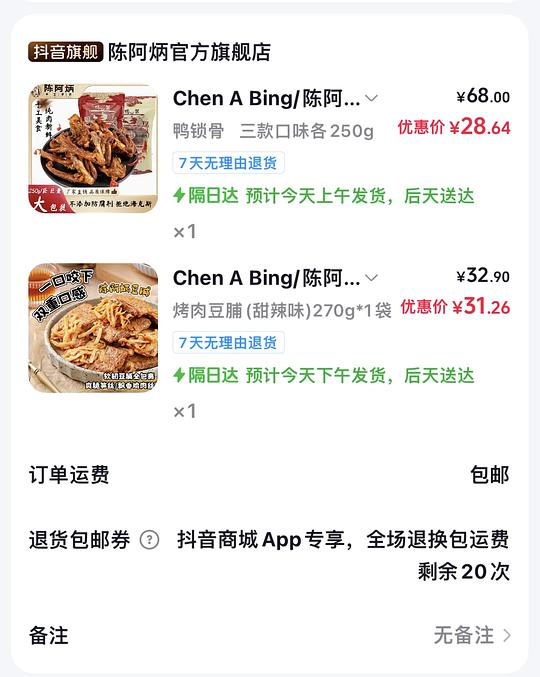
Task: Open the 烤肉豆脯 product thumbnail
Action: click(x=93, y=328)
